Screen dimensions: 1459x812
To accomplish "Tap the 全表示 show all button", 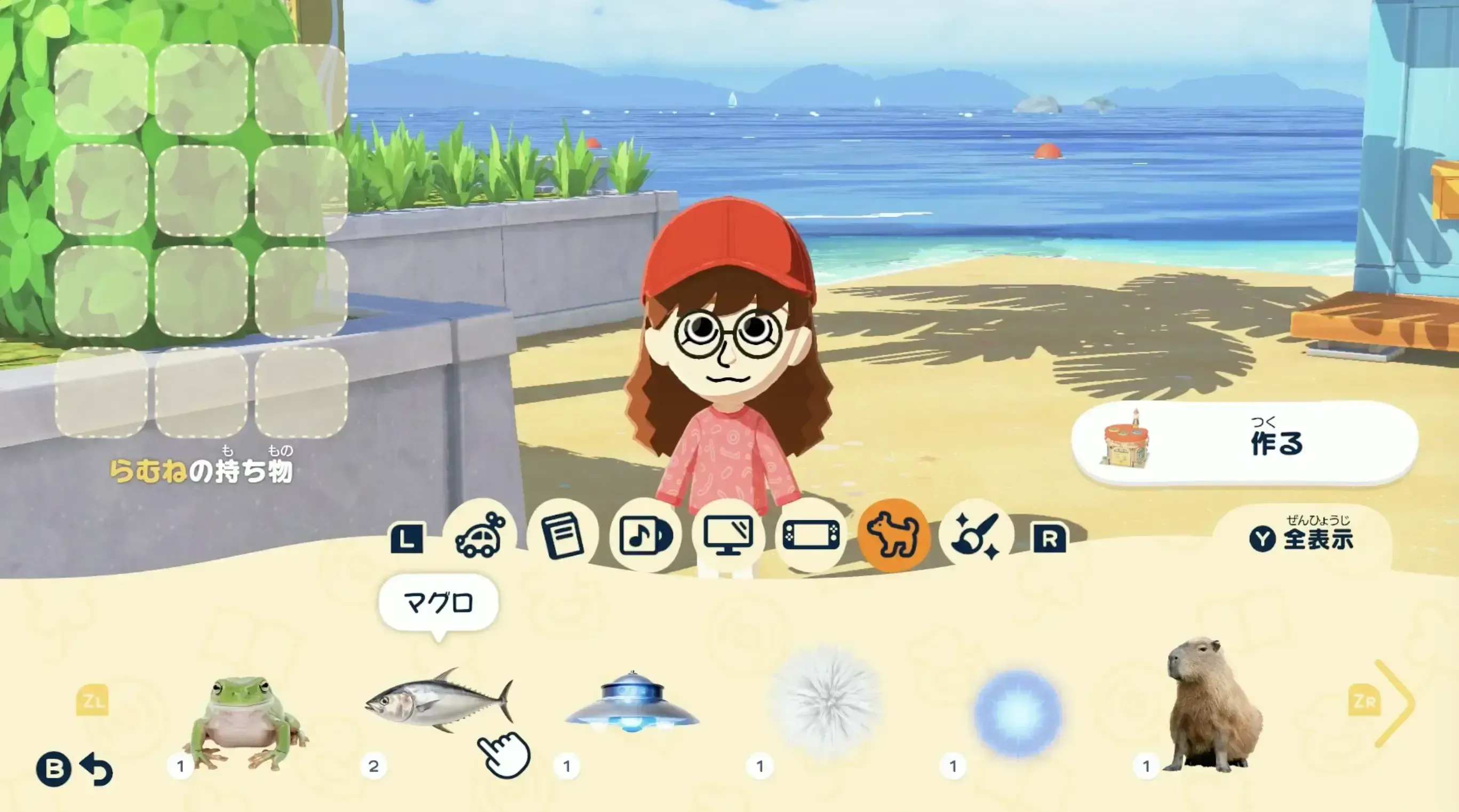I will [1302, 539].
